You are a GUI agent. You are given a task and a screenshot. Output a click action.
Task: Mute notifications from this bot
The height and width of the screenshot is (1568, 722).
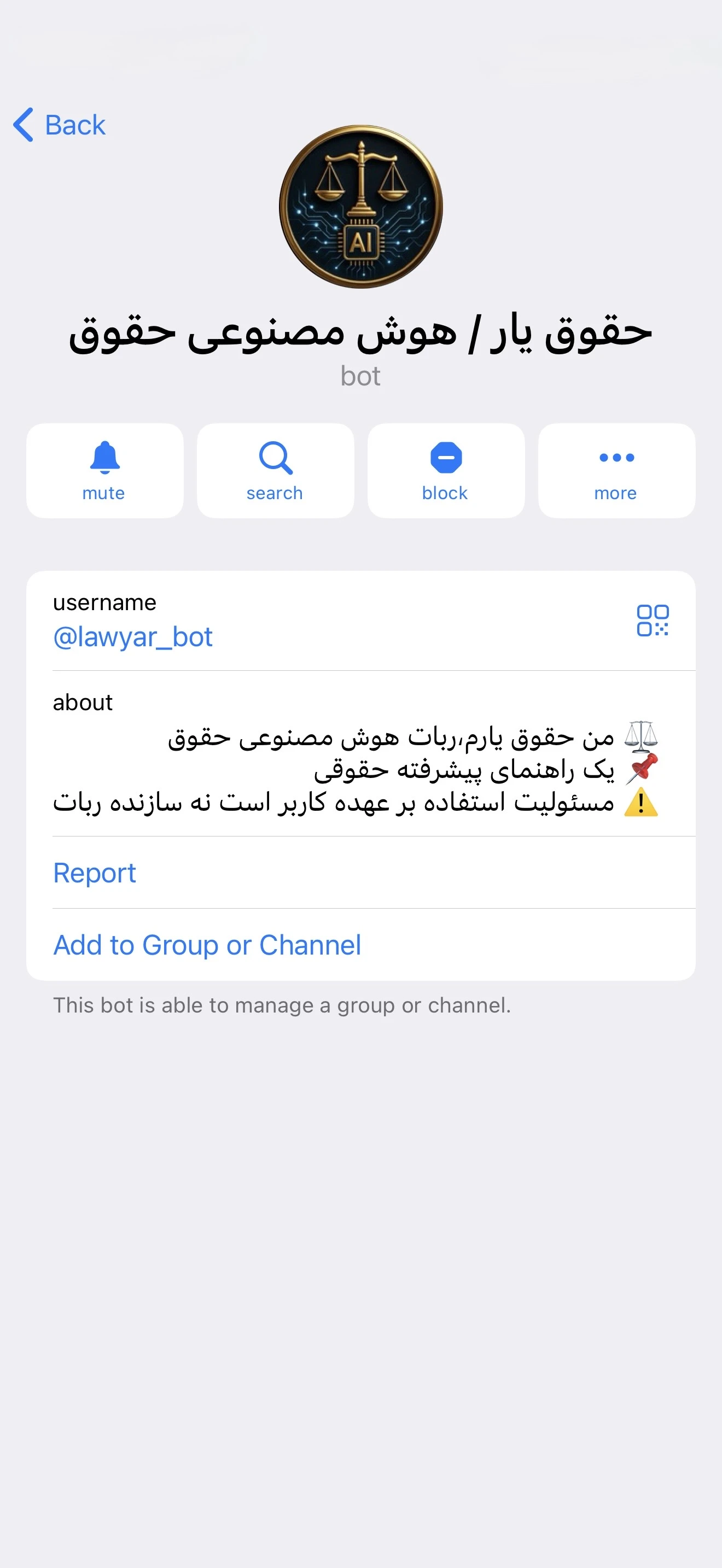coord(104,471)
